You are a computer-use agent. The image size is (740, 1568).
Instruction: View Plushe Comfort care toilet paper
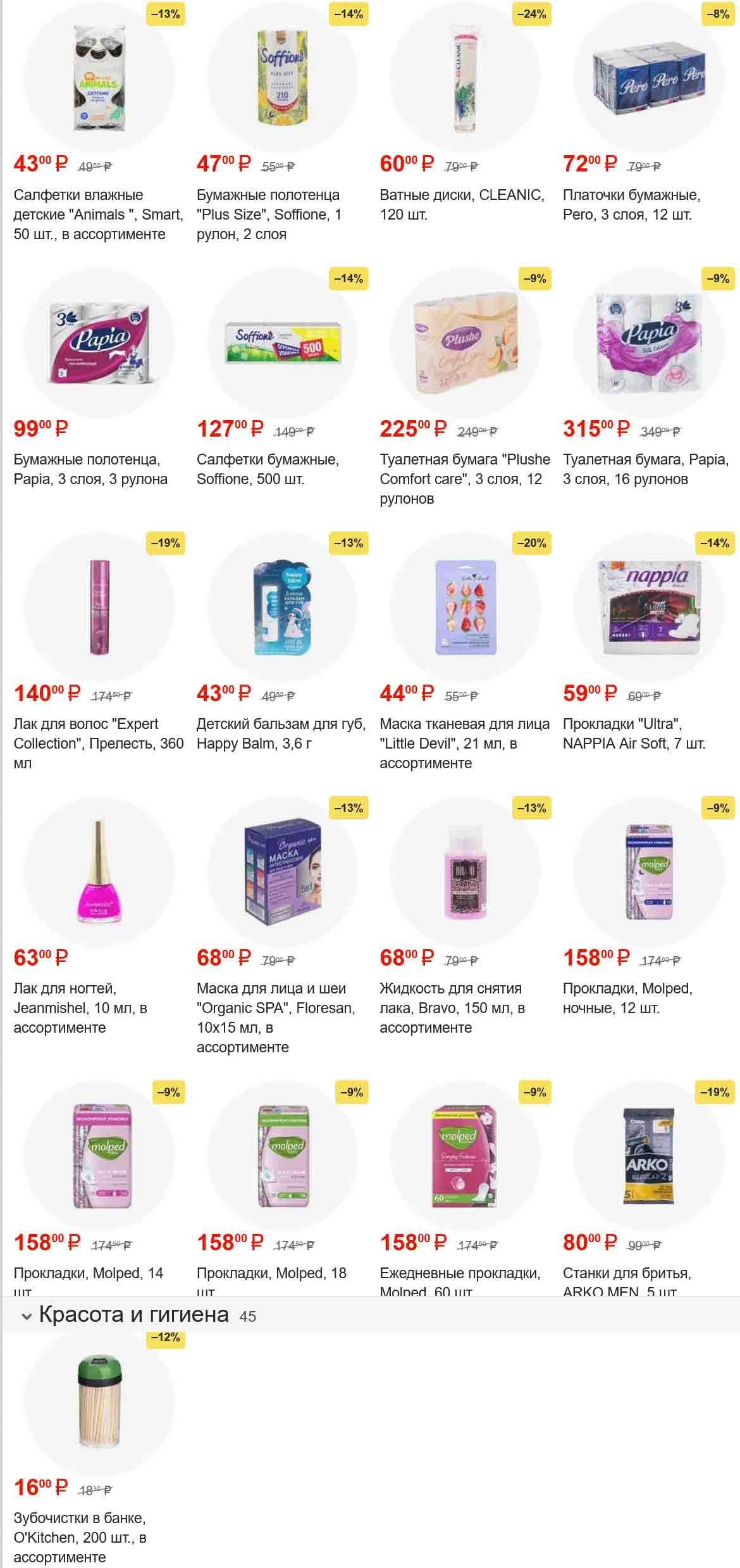465,344
